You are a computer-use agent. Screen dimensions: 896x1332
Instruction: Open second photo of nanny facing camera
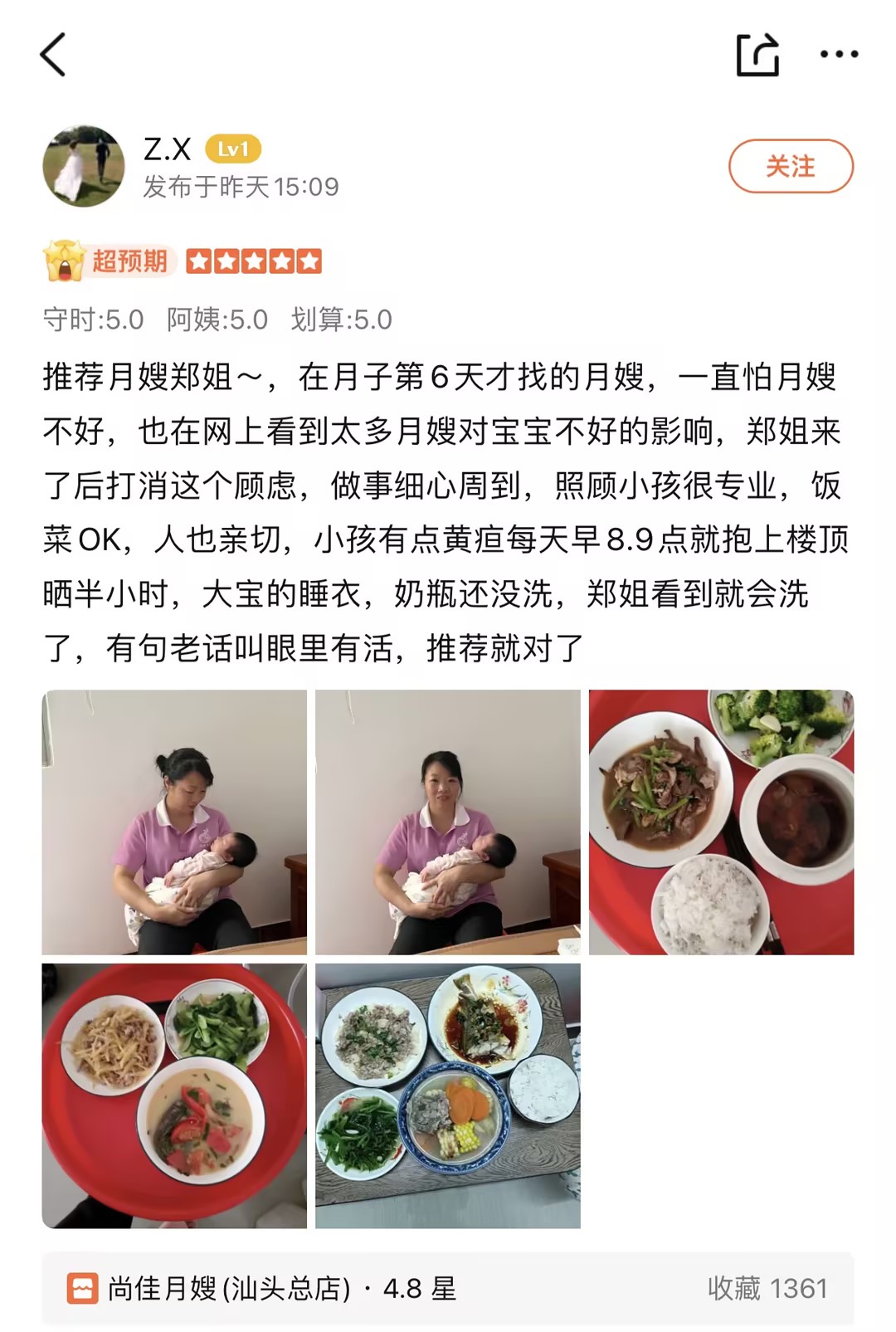click(448, 822)
